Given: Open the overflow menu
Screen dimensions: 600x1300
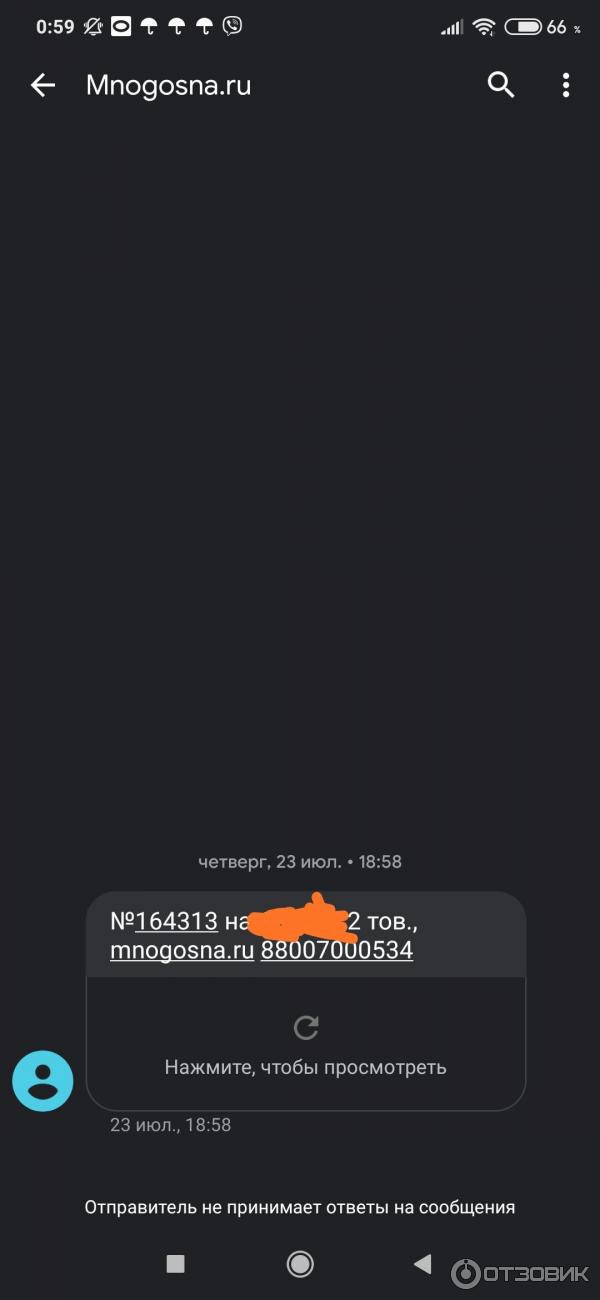Looking at the screenshot, I should click(566, 86).
